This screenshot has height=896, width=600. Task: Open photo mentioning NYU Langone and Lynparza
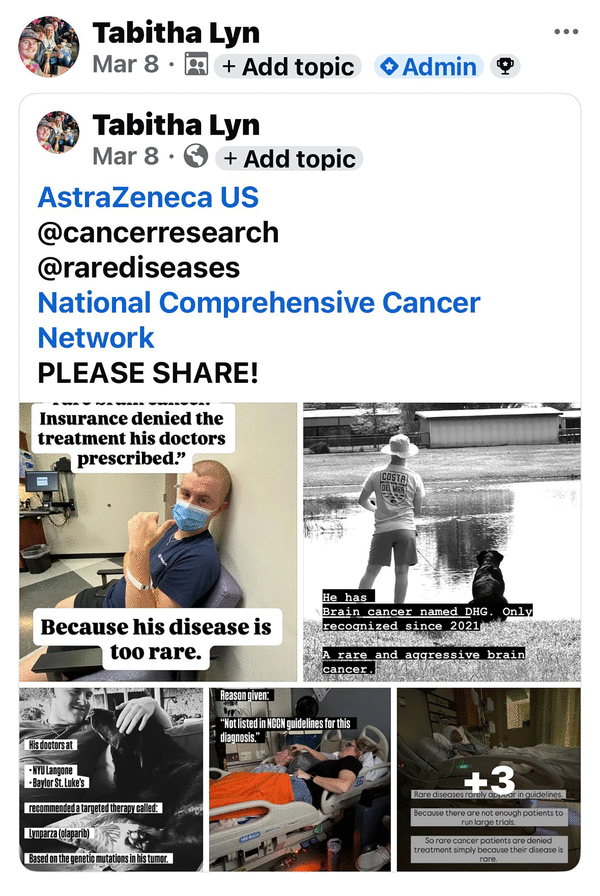coord(111,779)
